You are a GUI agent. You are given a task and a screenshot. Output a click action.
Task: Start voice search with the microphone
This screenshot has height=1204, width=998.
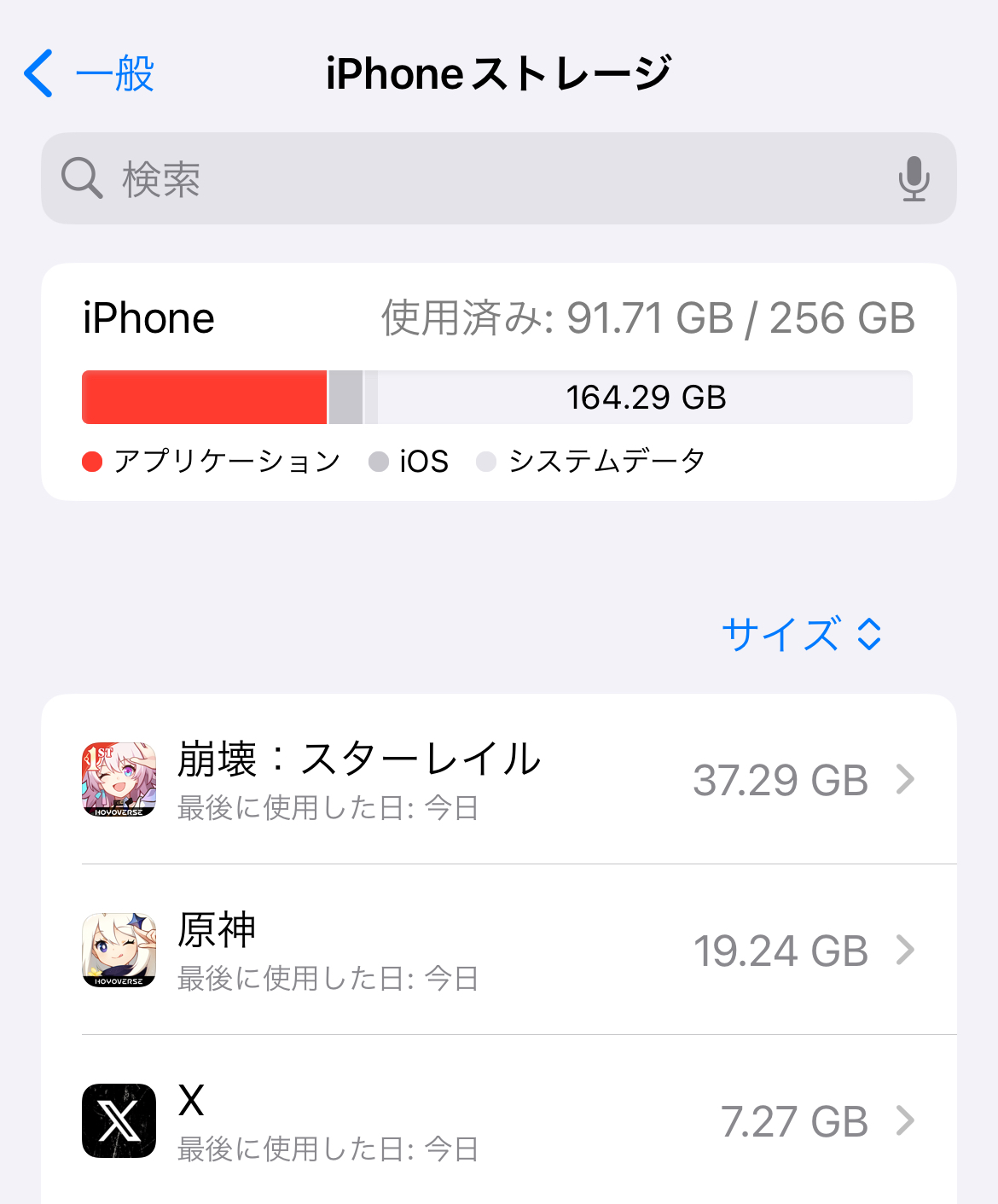point(913,178)
